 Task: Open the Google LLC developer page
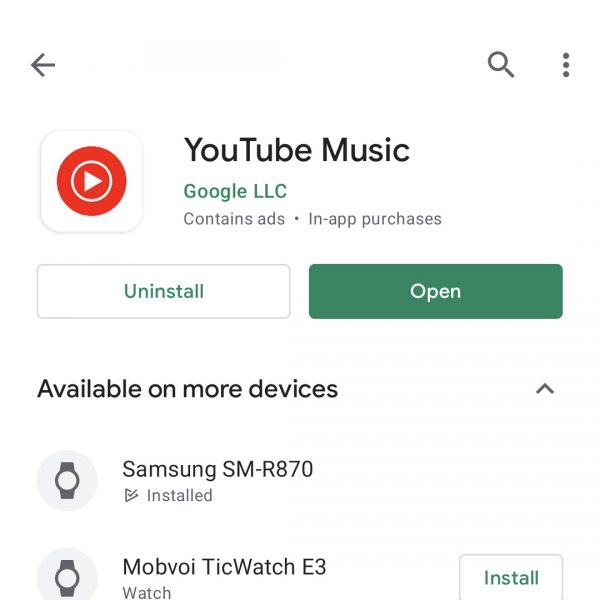235,191
